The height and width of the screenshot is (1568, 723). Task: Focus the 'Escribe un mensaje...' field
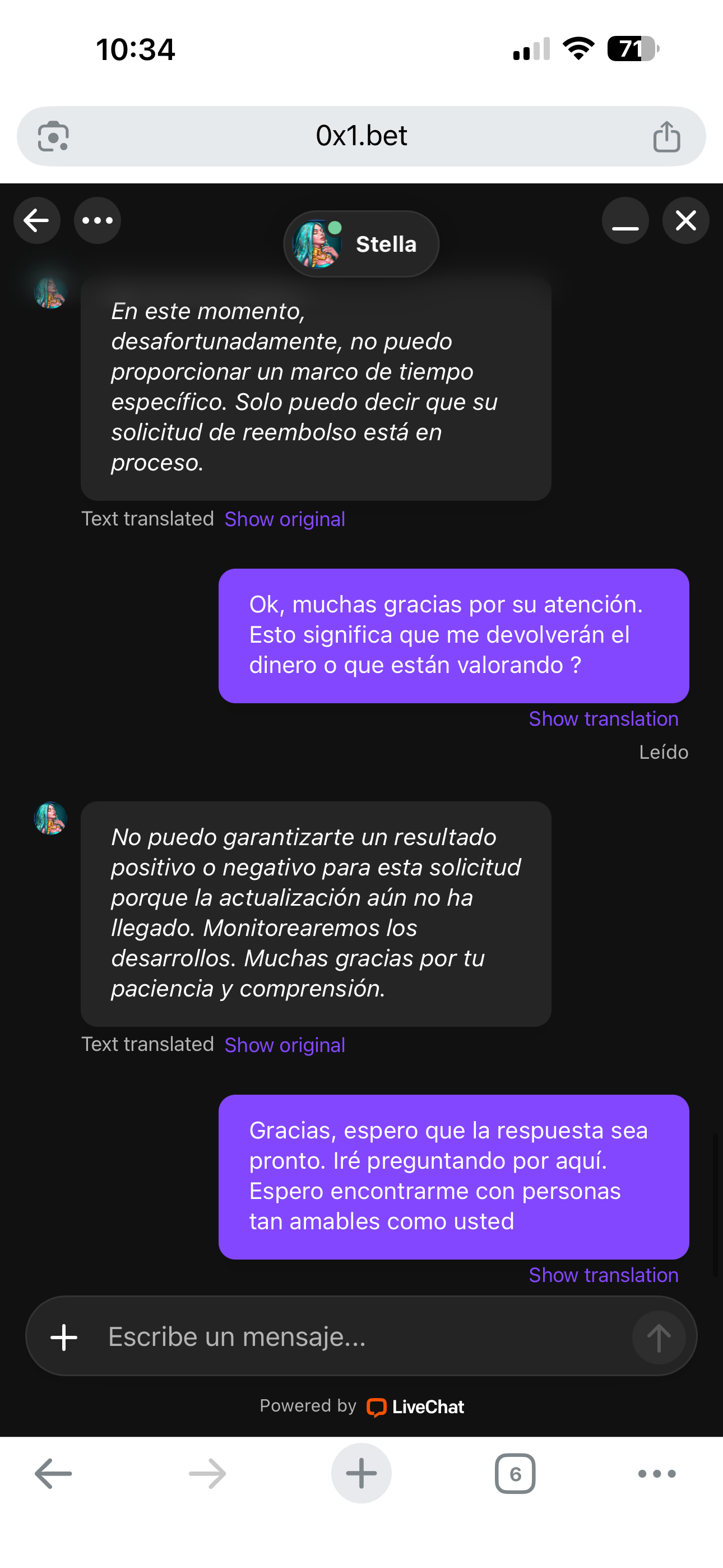point(359,1338)
